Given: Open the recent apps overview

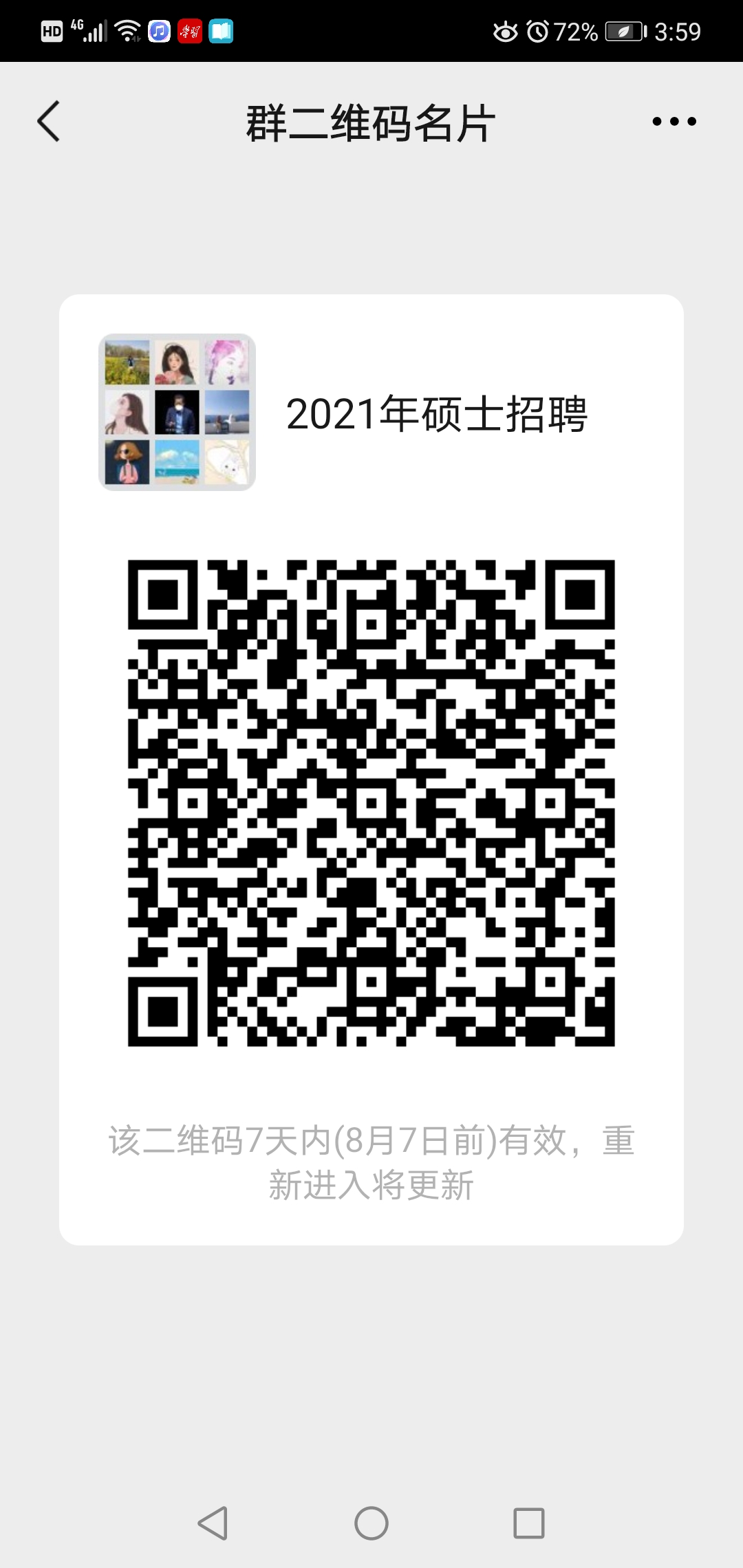Looking at the screenshot, I should click(x=529, y=1523).
